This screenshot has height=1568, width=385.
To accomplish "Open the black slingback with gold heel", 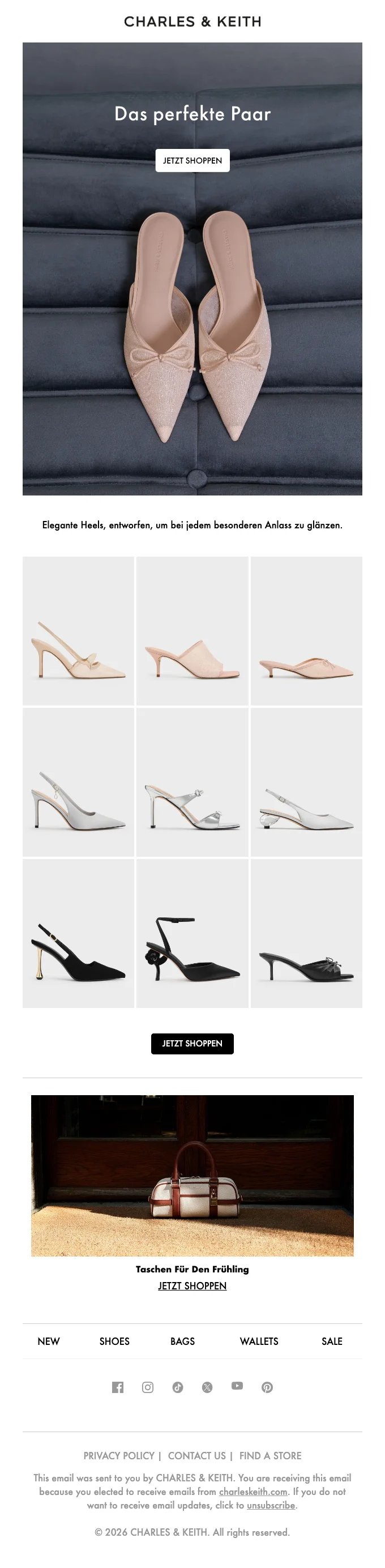I will point(79,933).
